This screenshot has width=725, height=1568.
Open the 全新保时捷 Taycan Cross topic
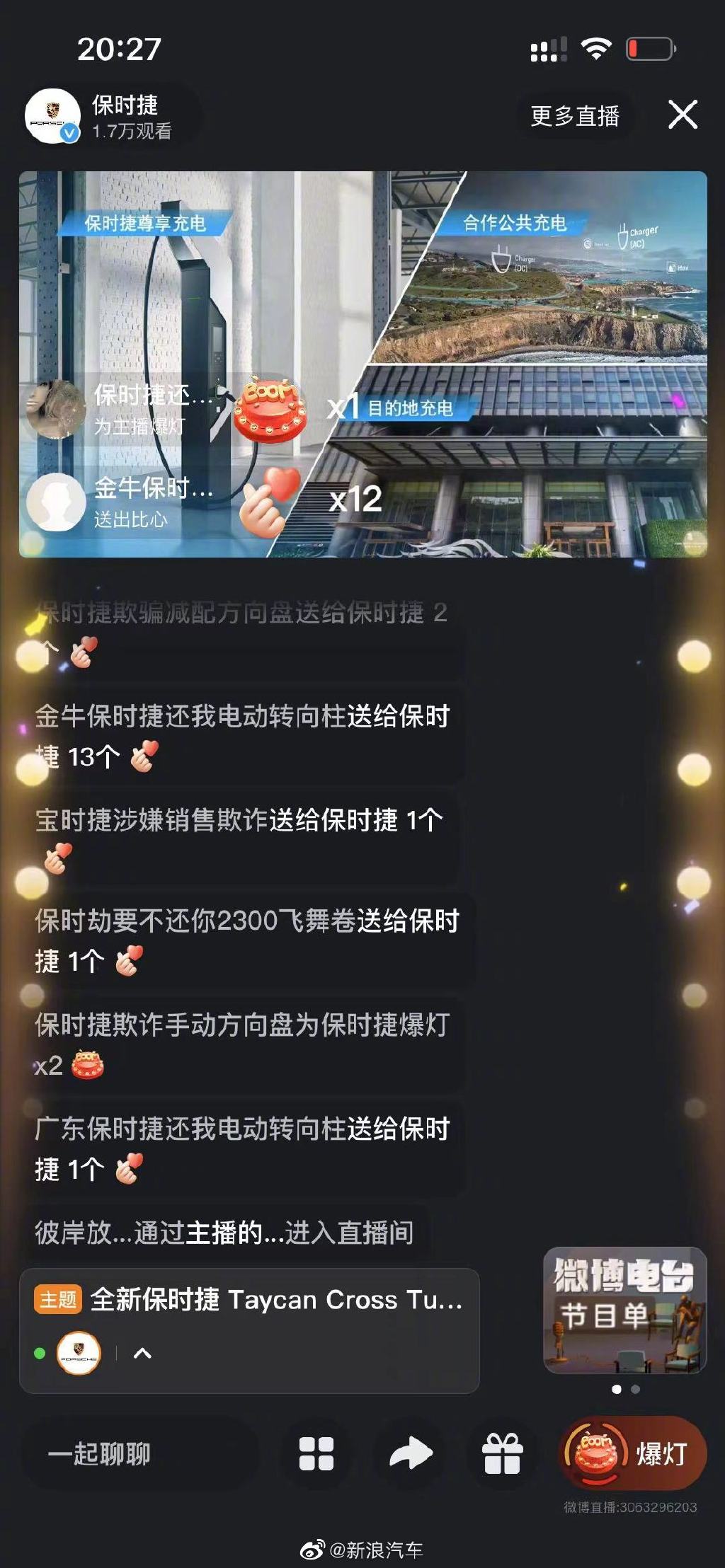pos(276,1300)
